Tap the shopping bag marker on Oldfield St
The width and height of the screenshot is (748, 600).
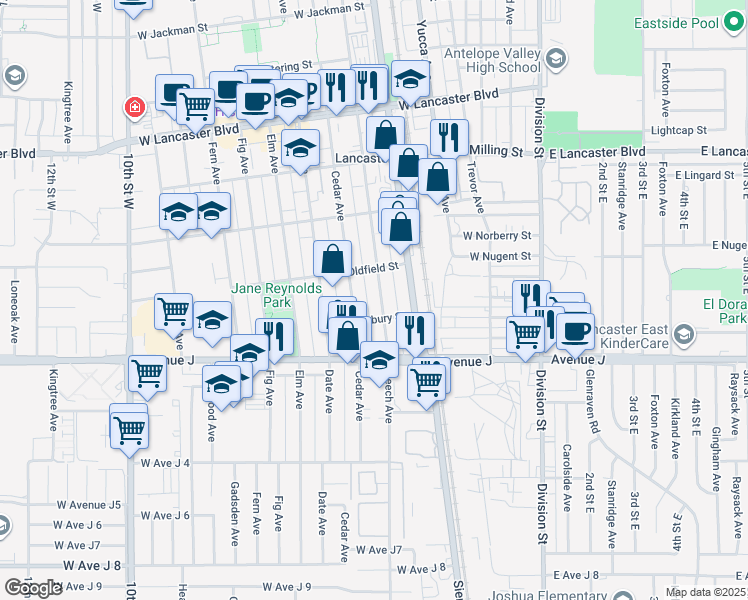coord(333,259)
